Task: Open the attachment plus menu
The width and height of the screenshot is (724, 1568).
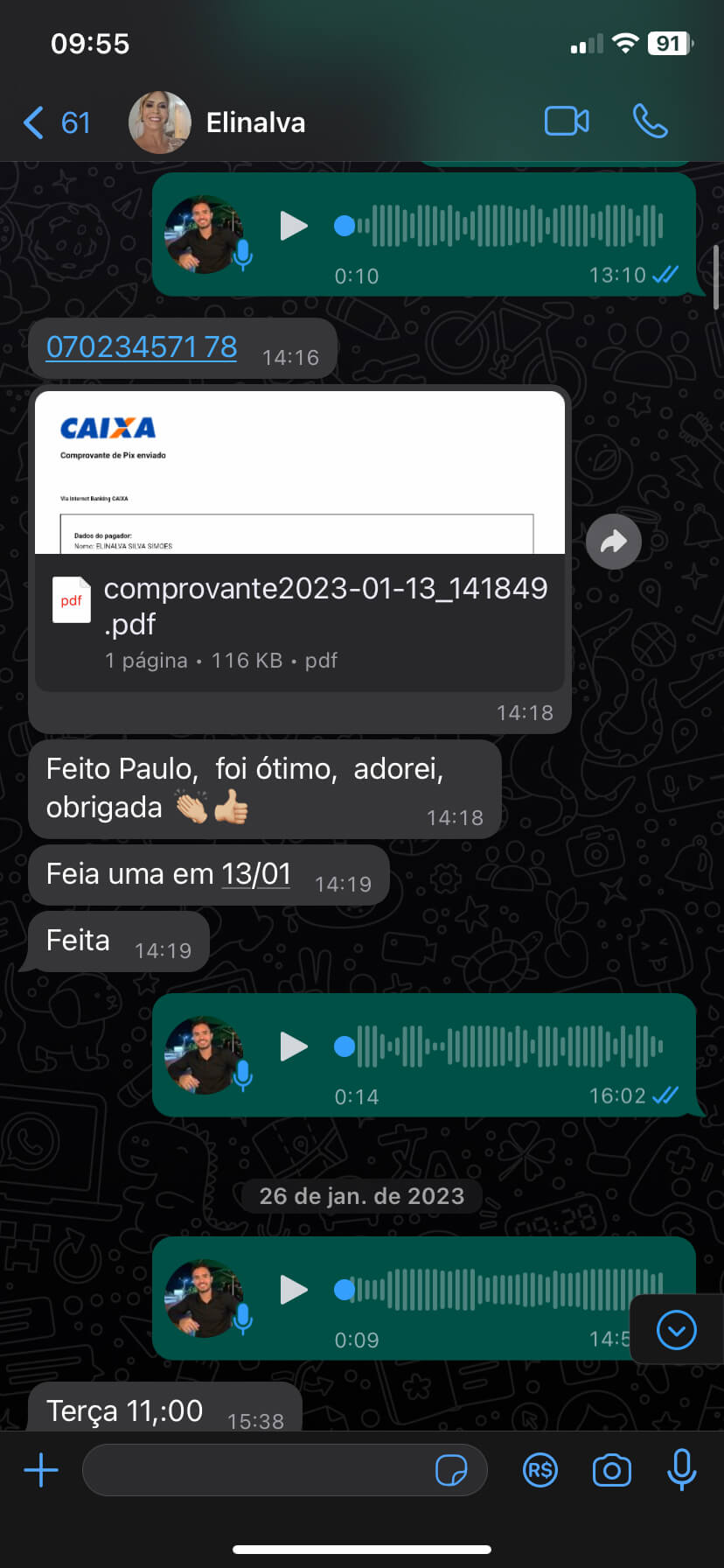Action: point(41,1470)
